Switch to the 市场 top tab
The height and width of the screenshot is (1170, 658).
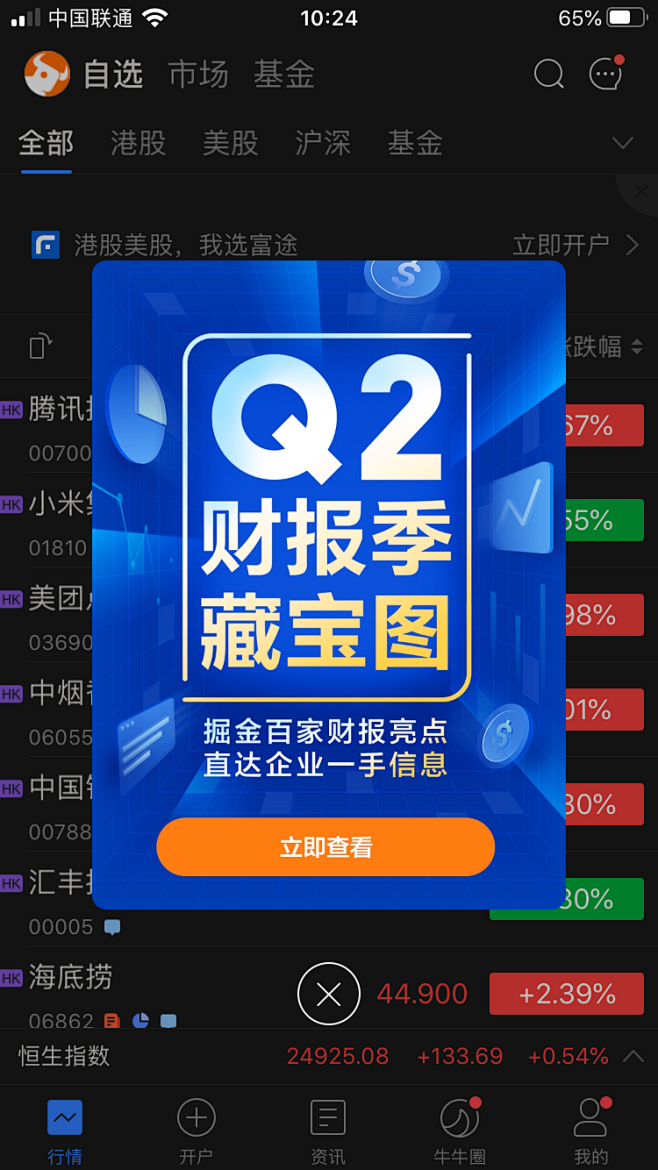point(198,74)
